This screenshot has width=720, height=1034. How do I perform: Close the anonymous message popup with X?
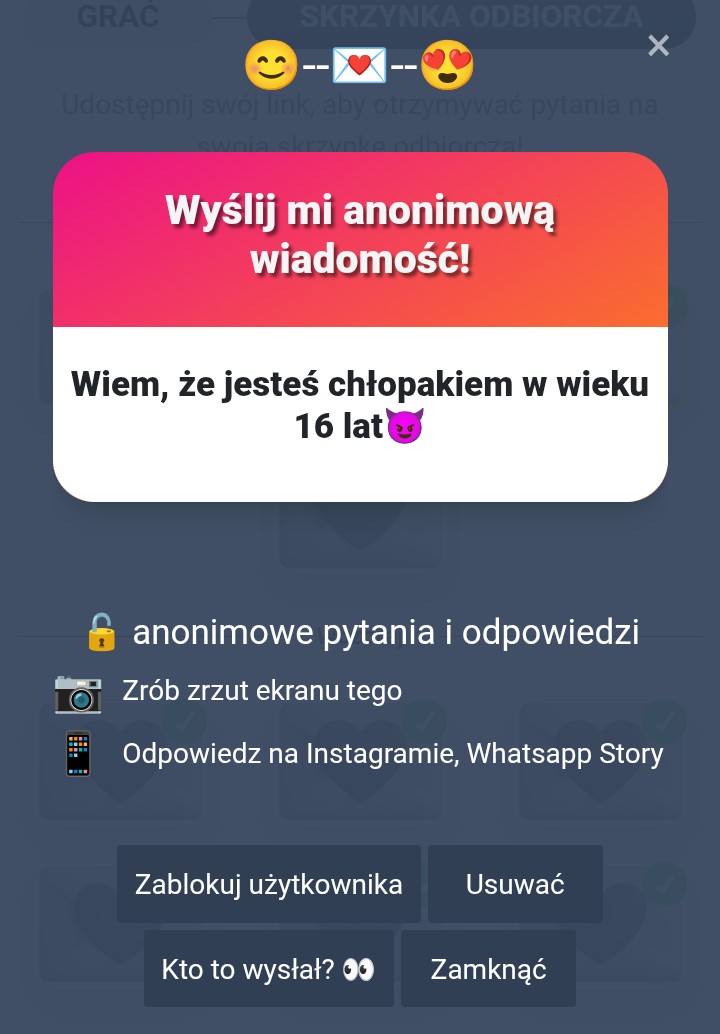pyautogui.click(x=658, y=45)
